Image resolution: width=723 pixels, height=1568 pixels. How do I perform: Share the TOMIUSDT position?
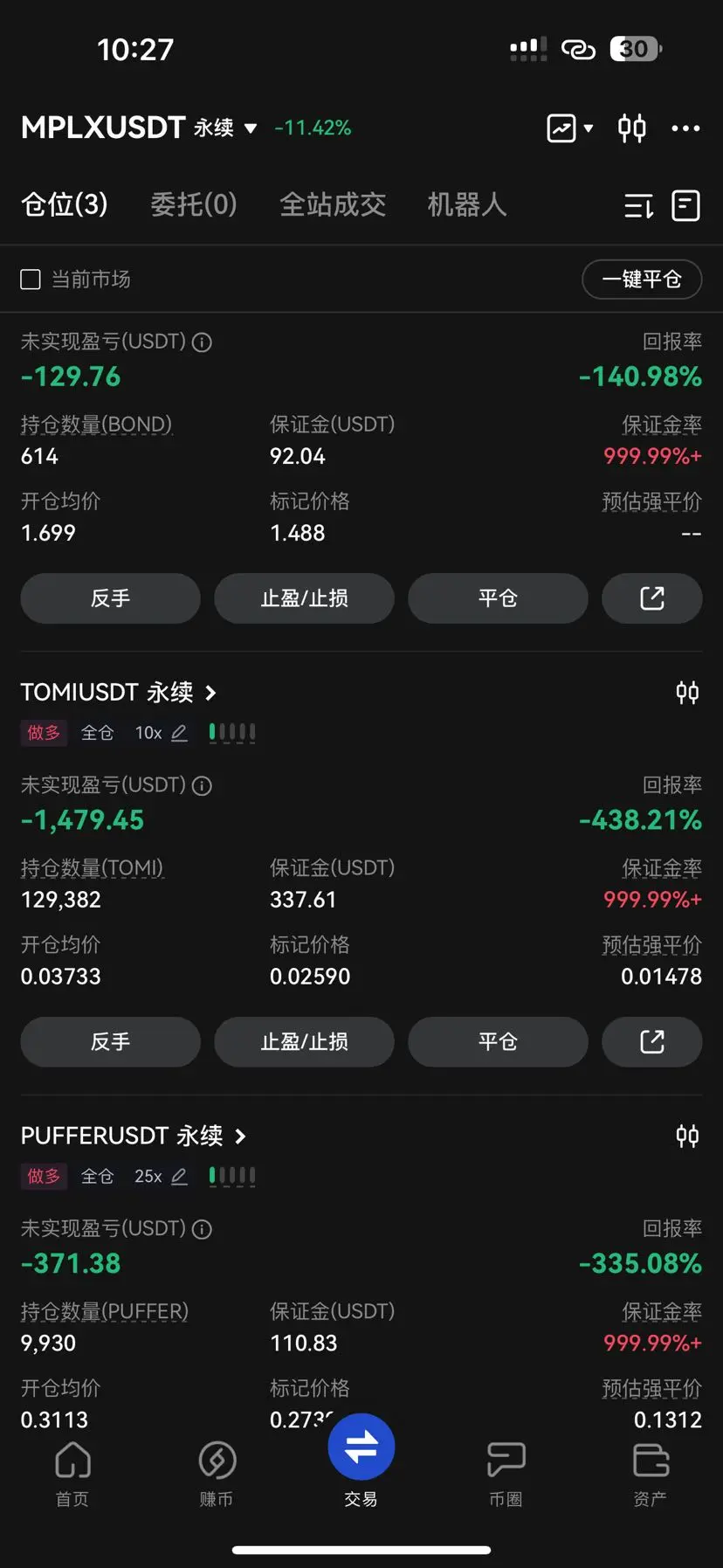(x=651, y=1041)
